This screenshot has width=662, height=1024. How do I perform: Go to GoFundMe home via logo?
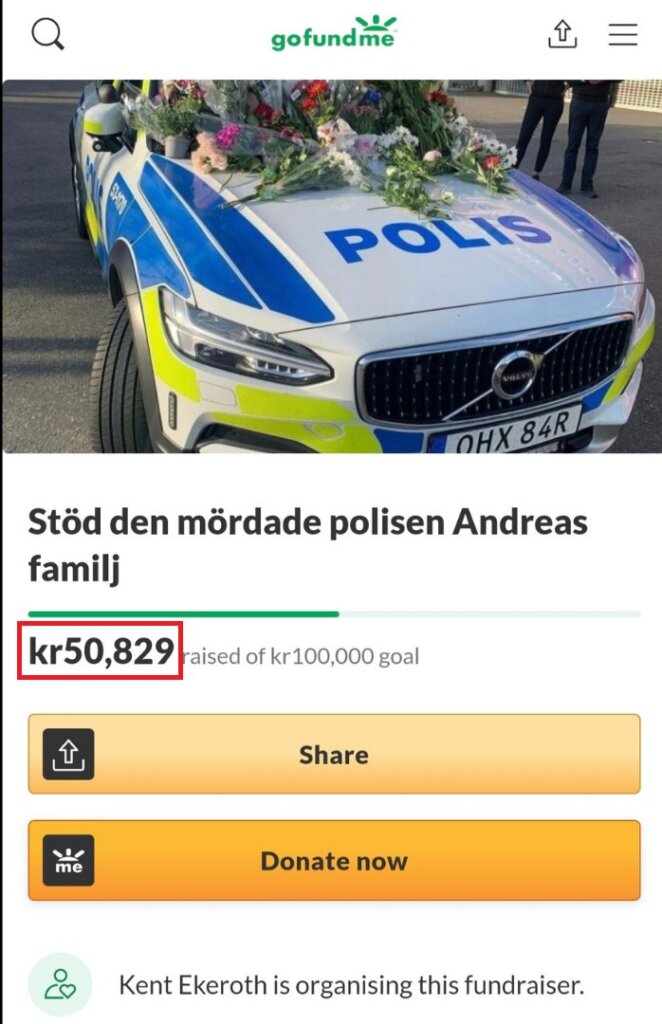(x=334, y=35)
